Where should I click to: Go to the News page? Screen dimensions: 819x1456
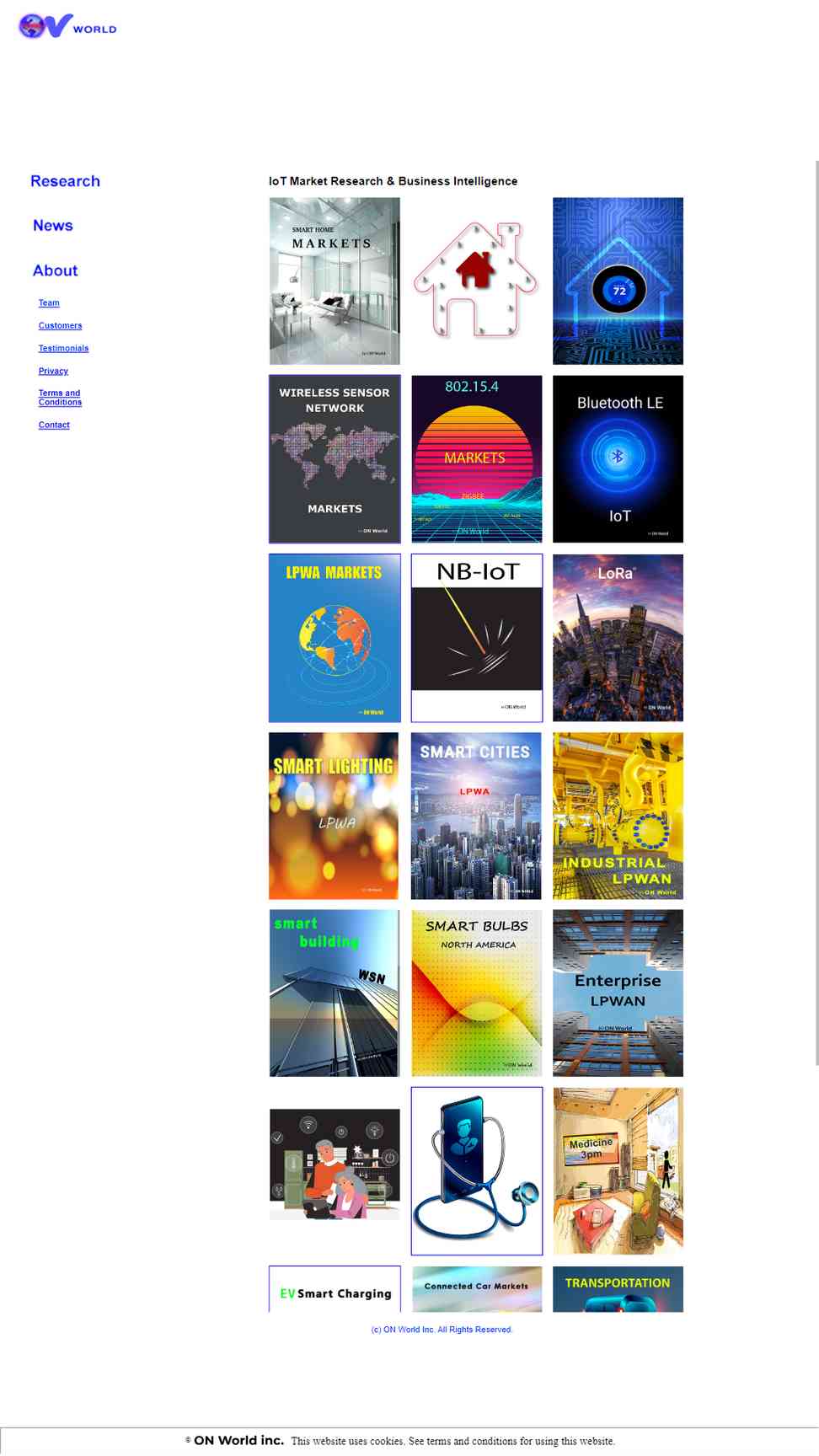pyautogui.click(x=53, y=226)
